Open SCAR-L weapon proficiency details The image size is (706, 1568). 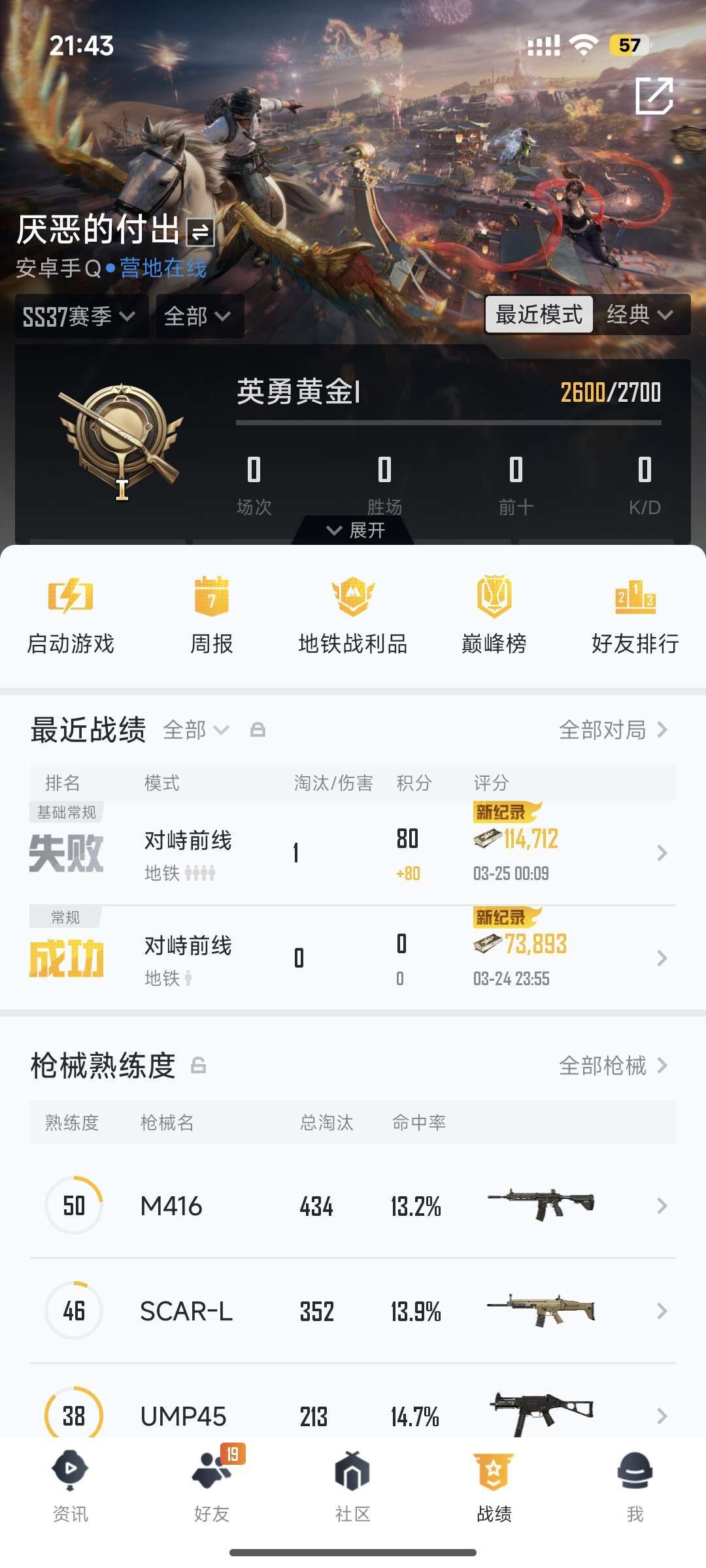353,1311
